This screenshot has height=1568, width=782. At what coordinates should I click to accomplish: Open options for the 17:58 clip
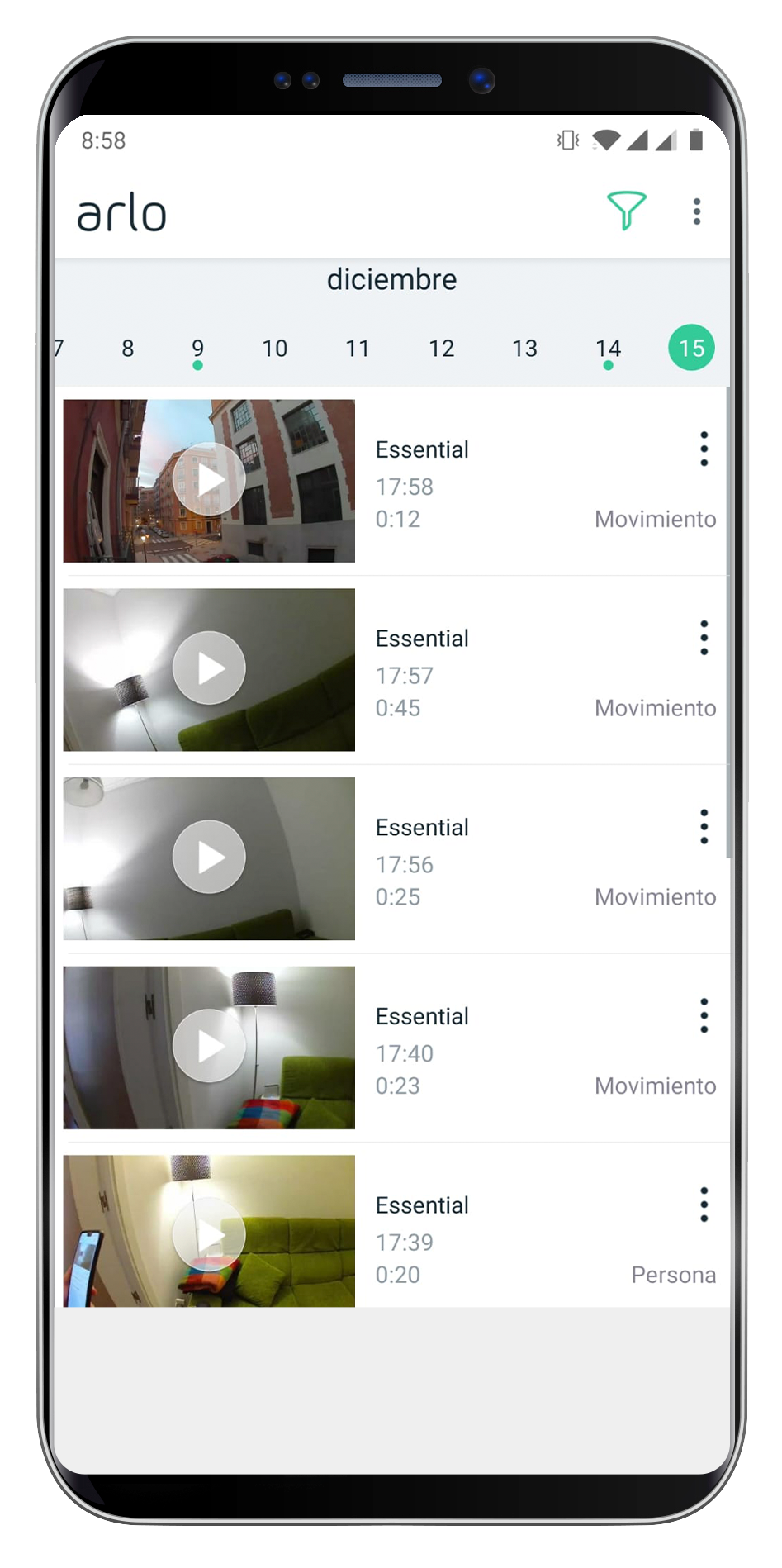click(704, 449)
